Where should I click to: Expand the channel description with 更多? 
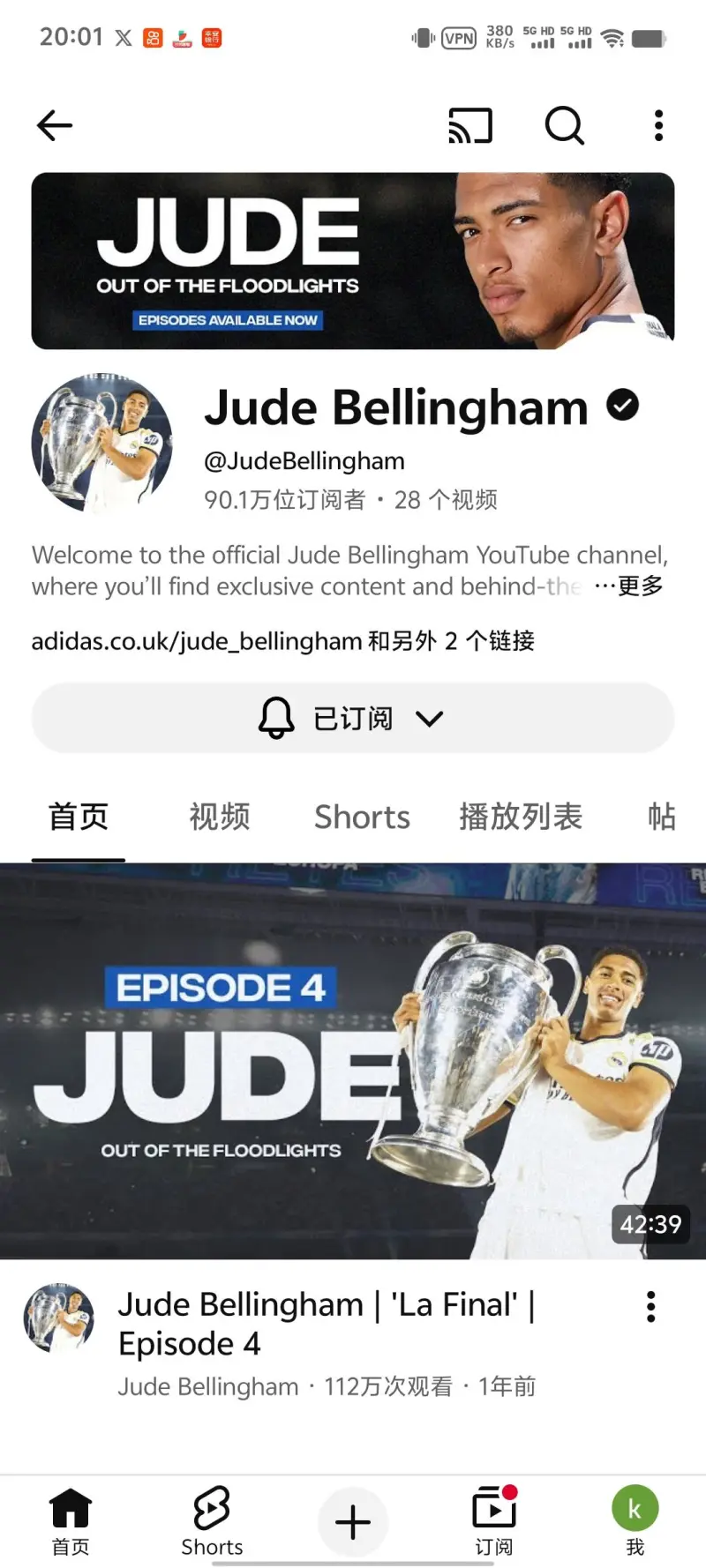tap(630, 586)
